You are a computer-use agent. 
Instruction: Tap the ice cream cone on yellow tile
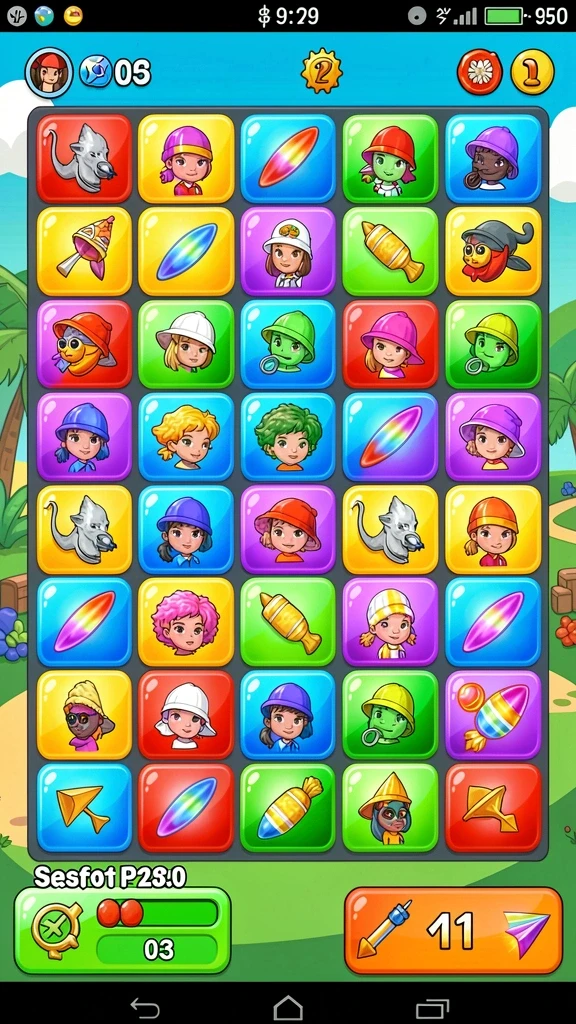point(84,251)
